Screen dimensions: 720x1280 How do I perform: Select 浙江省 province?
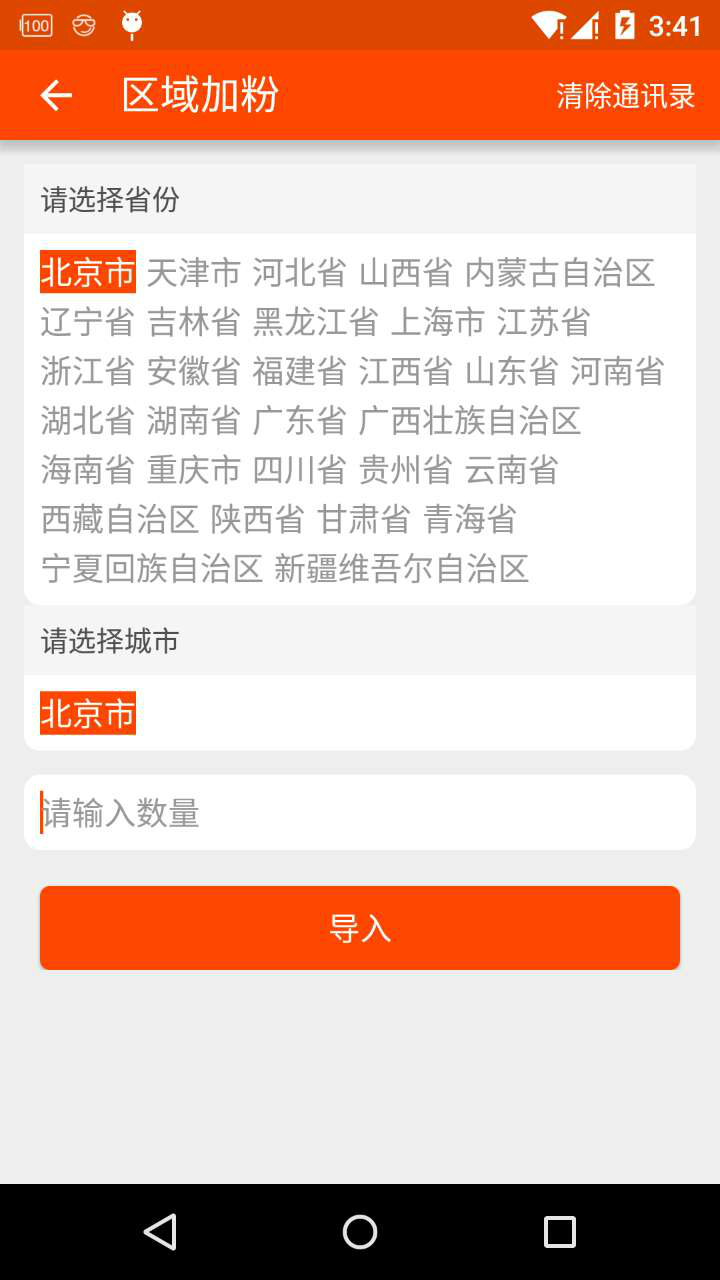[88, 371]
